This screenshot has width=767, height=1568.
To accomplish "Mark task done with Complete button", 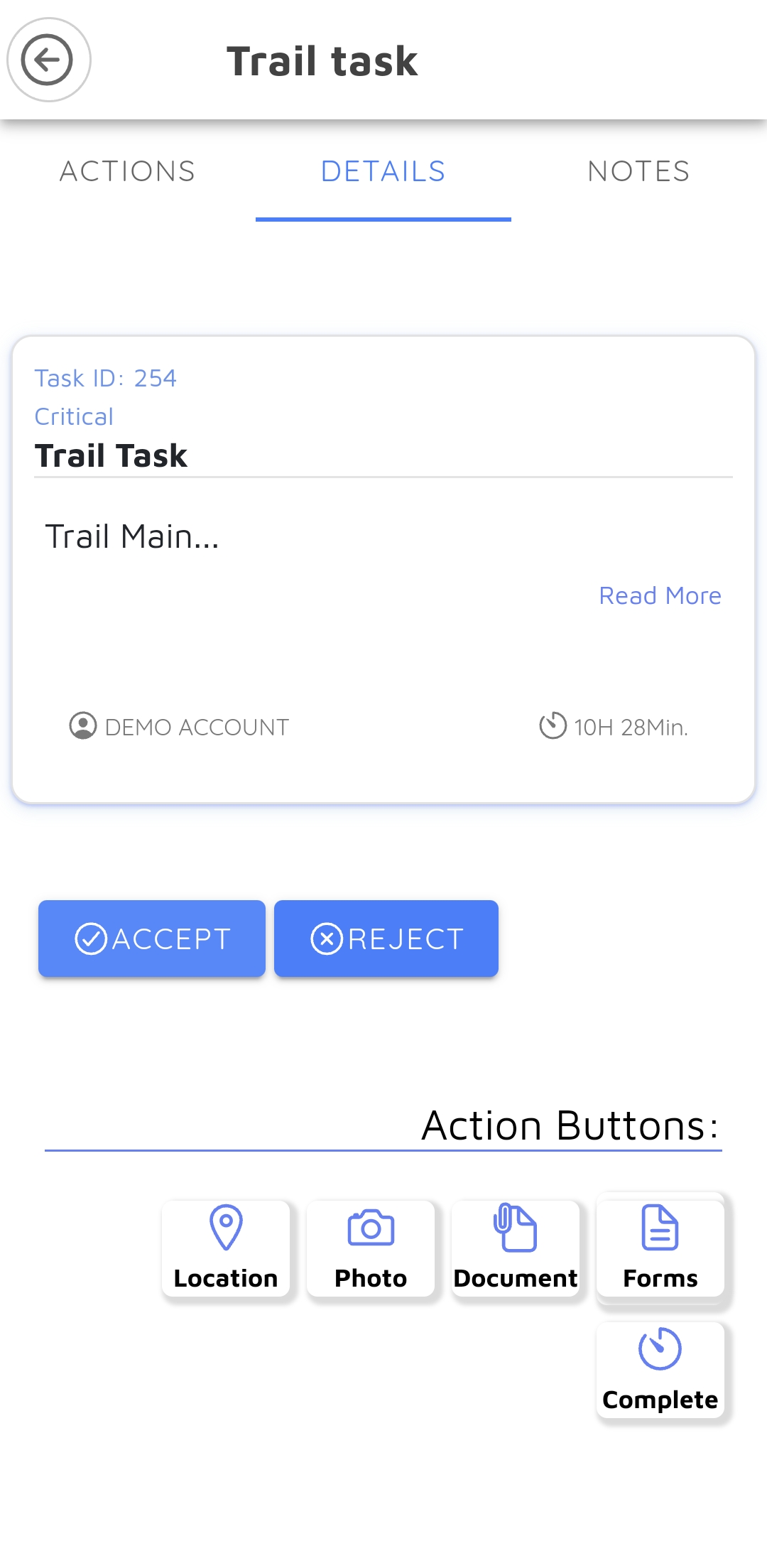I will (660, 1370).
